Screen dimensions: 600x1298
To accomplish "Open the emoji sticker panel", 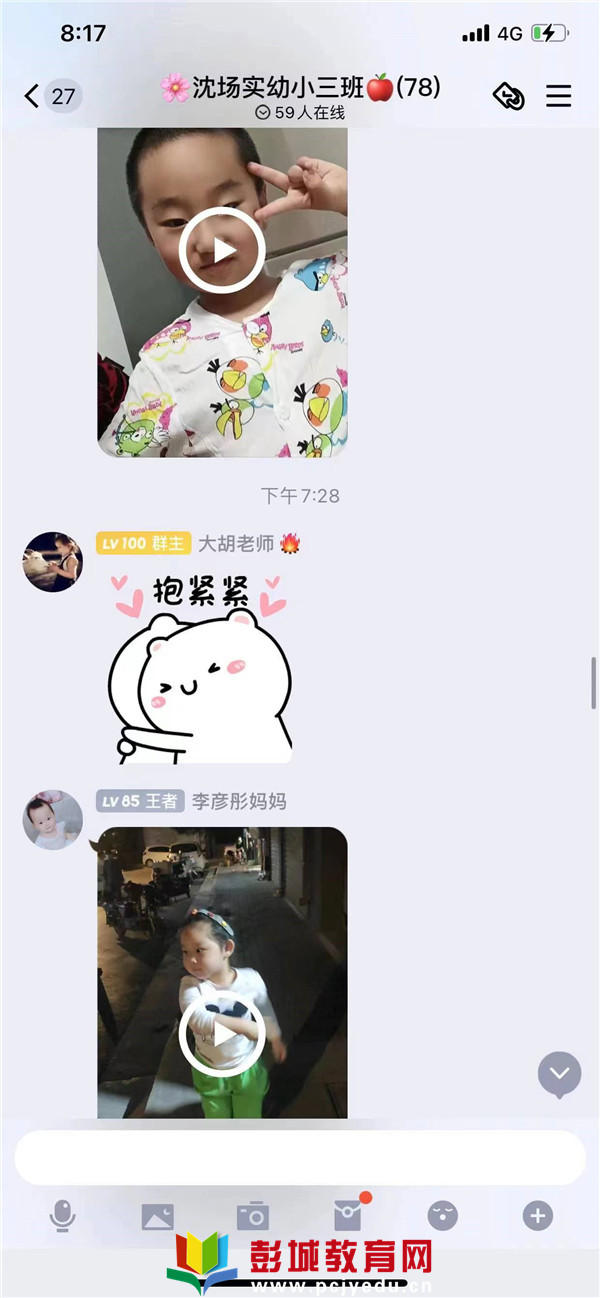I will 442,1216.
